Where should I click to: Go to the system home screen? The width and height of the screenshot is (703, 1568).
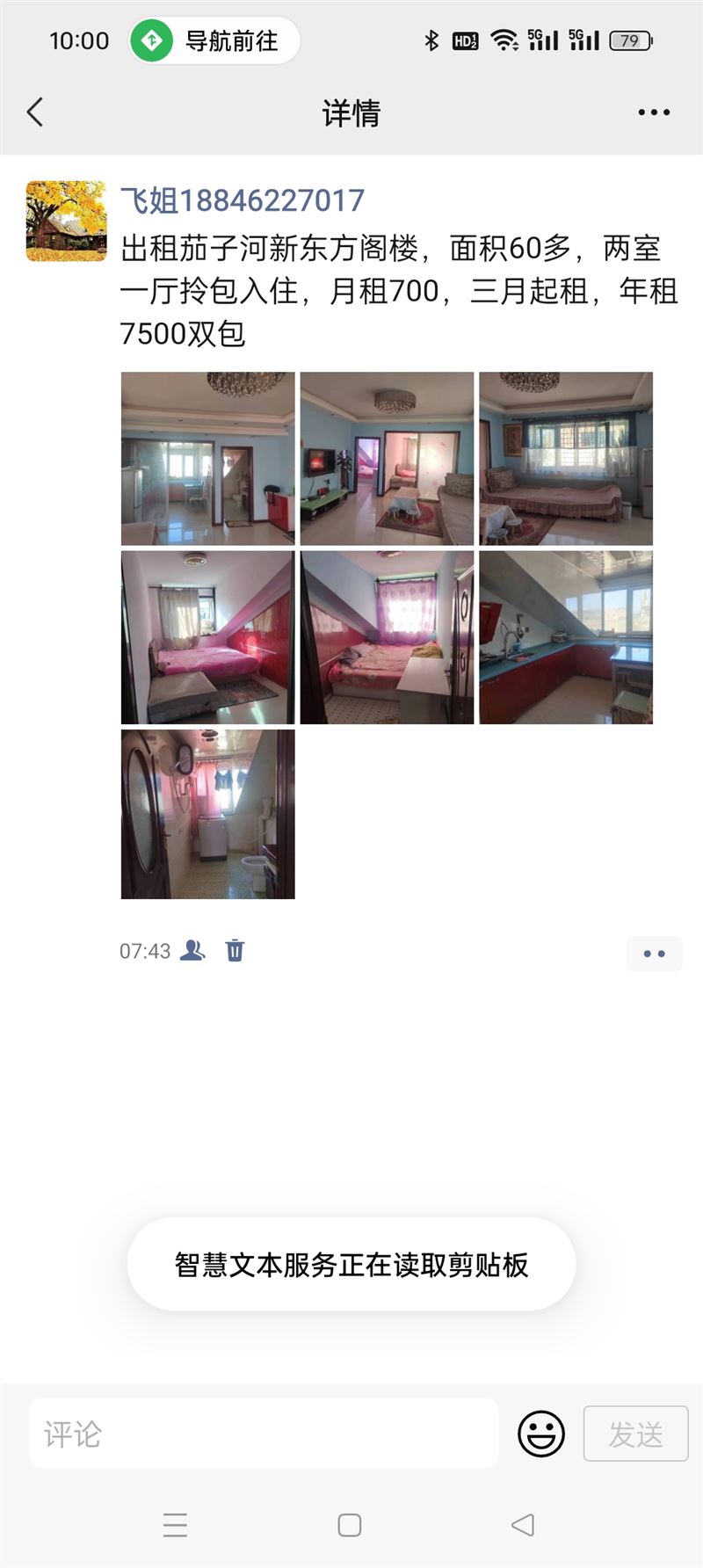[350, 1525]
